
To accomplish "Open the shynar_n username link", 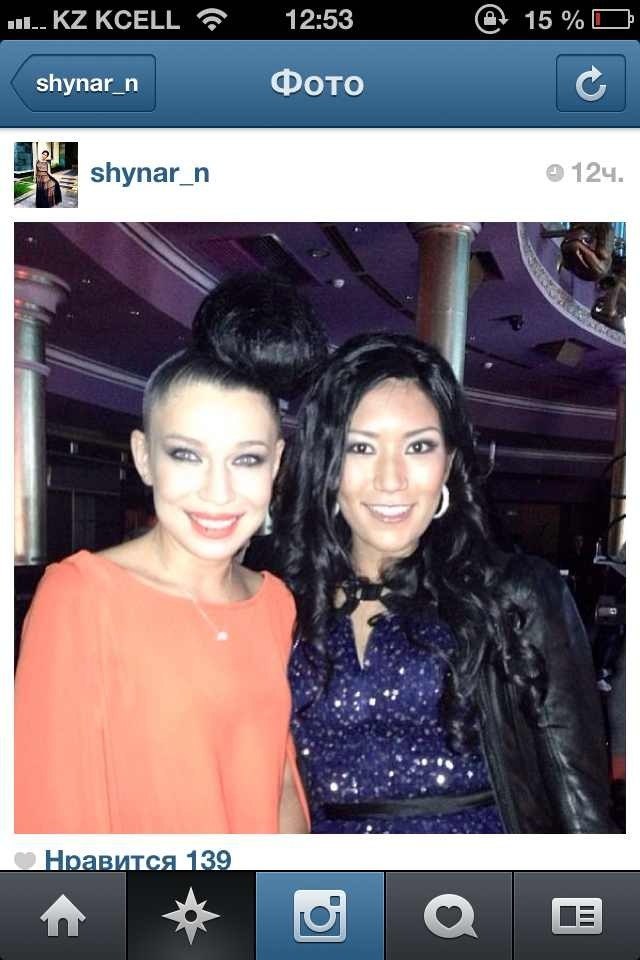I will (150, 173).
